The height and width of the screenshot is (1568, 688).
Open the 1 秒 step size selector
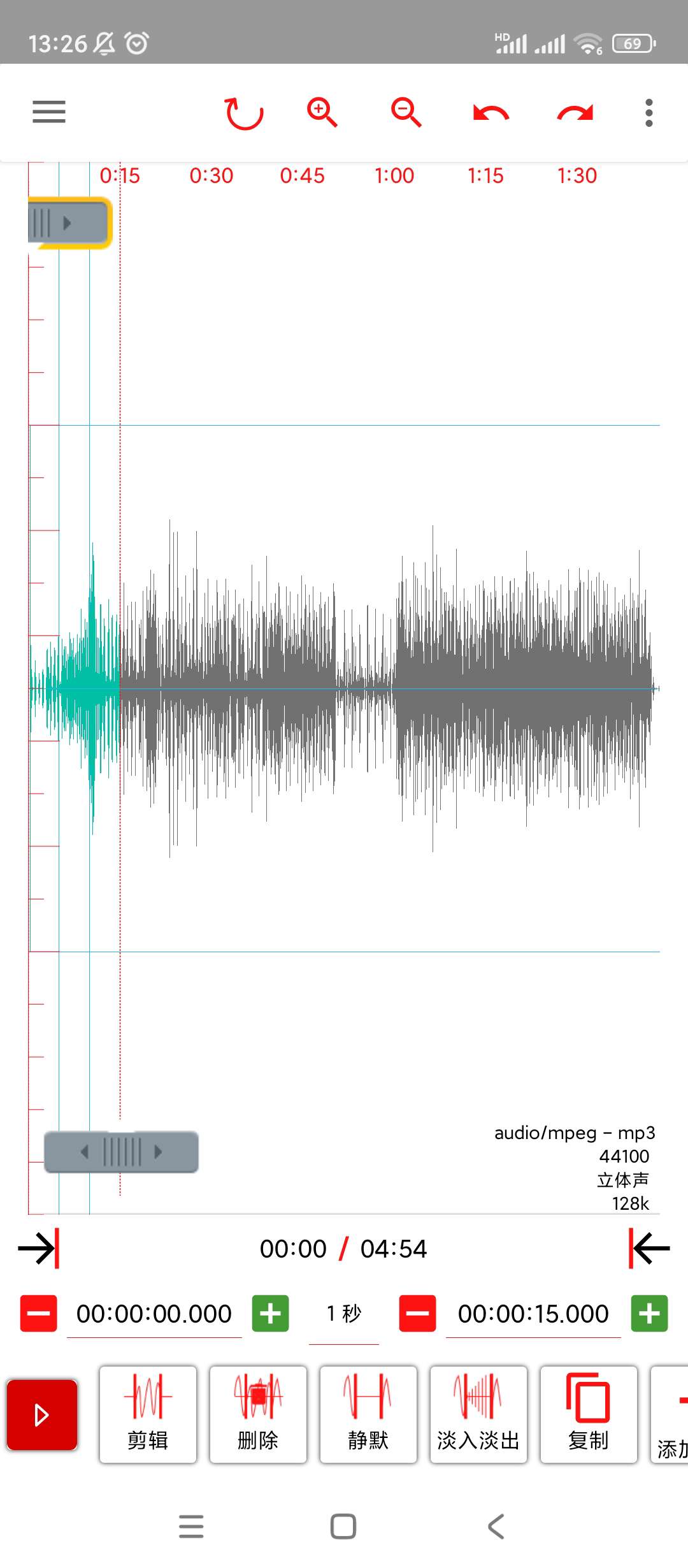pyautogui.click(x=344, y=1314)
